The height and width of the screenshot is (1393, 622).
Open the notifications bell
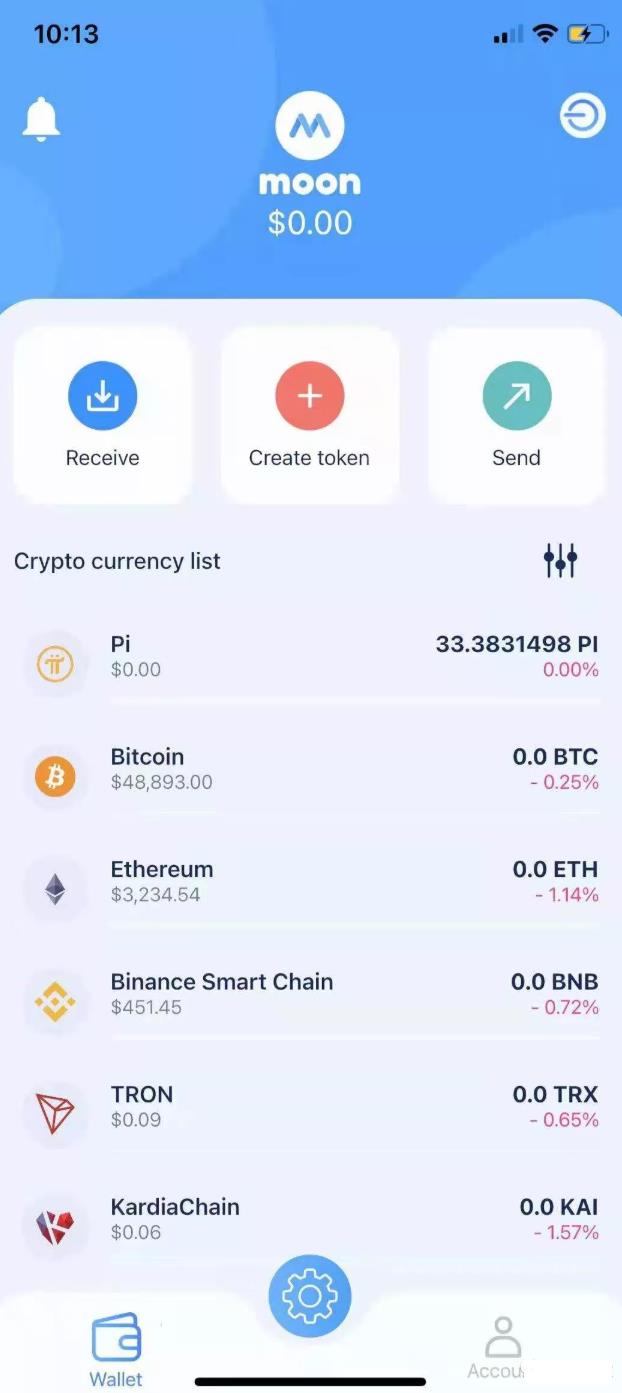tap(41, 120)
